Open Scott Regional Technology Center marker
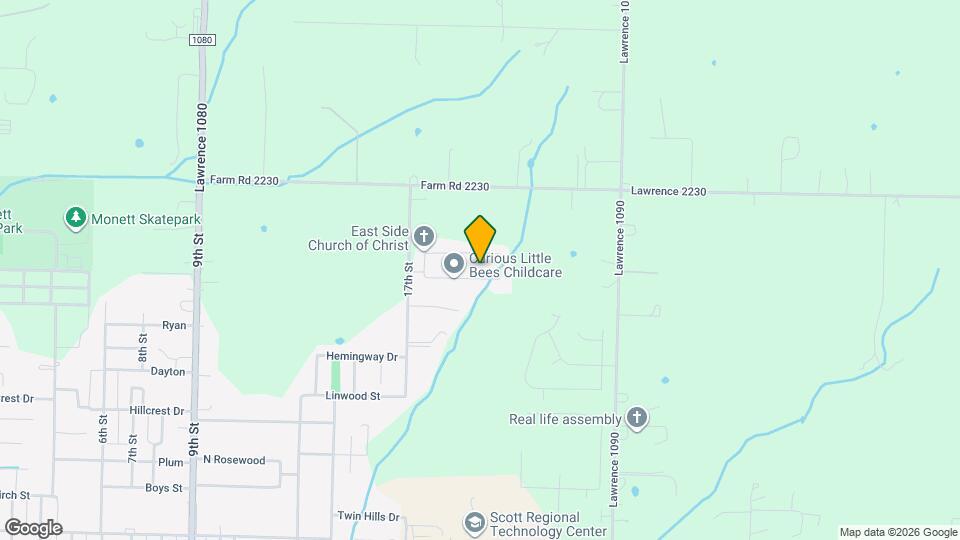The image size is (960, 540). (474, 523)
